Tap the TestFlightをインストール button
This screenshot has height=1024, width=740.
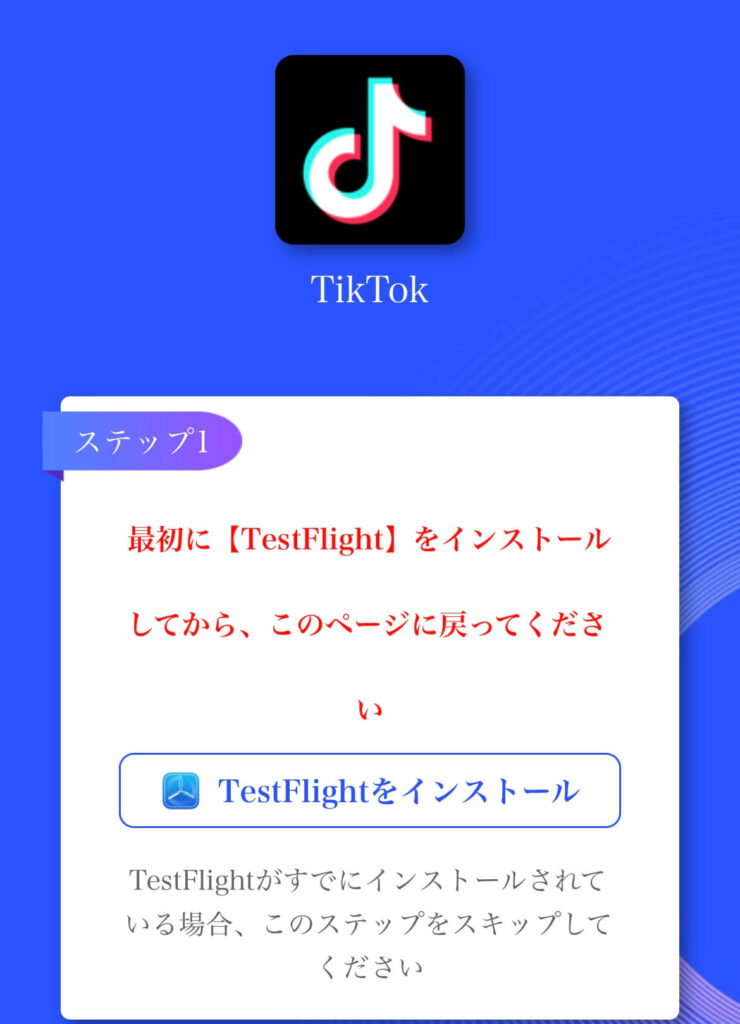[x=370, y=790]
